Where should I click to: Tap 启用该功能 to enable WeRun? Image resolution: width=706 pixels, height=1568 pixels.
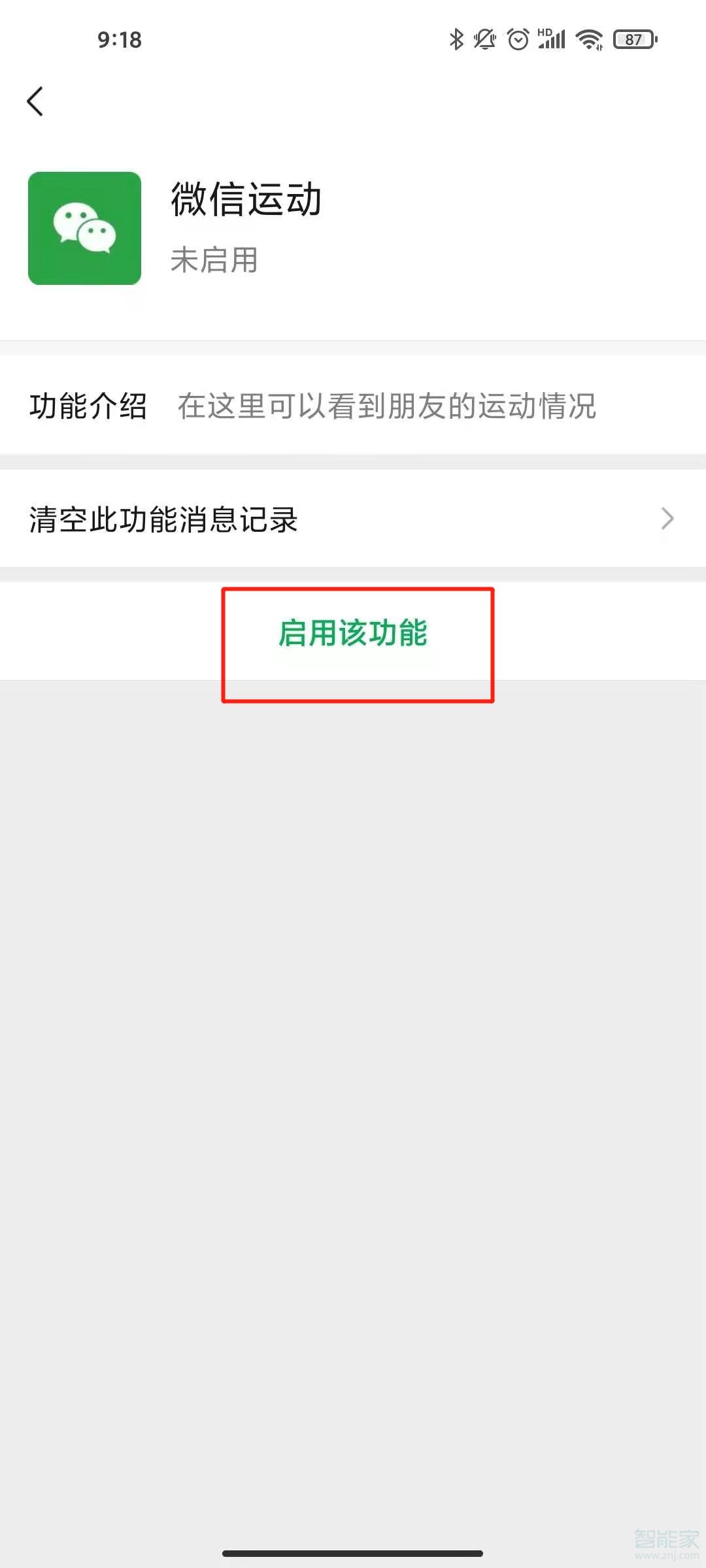pos(353,632)
